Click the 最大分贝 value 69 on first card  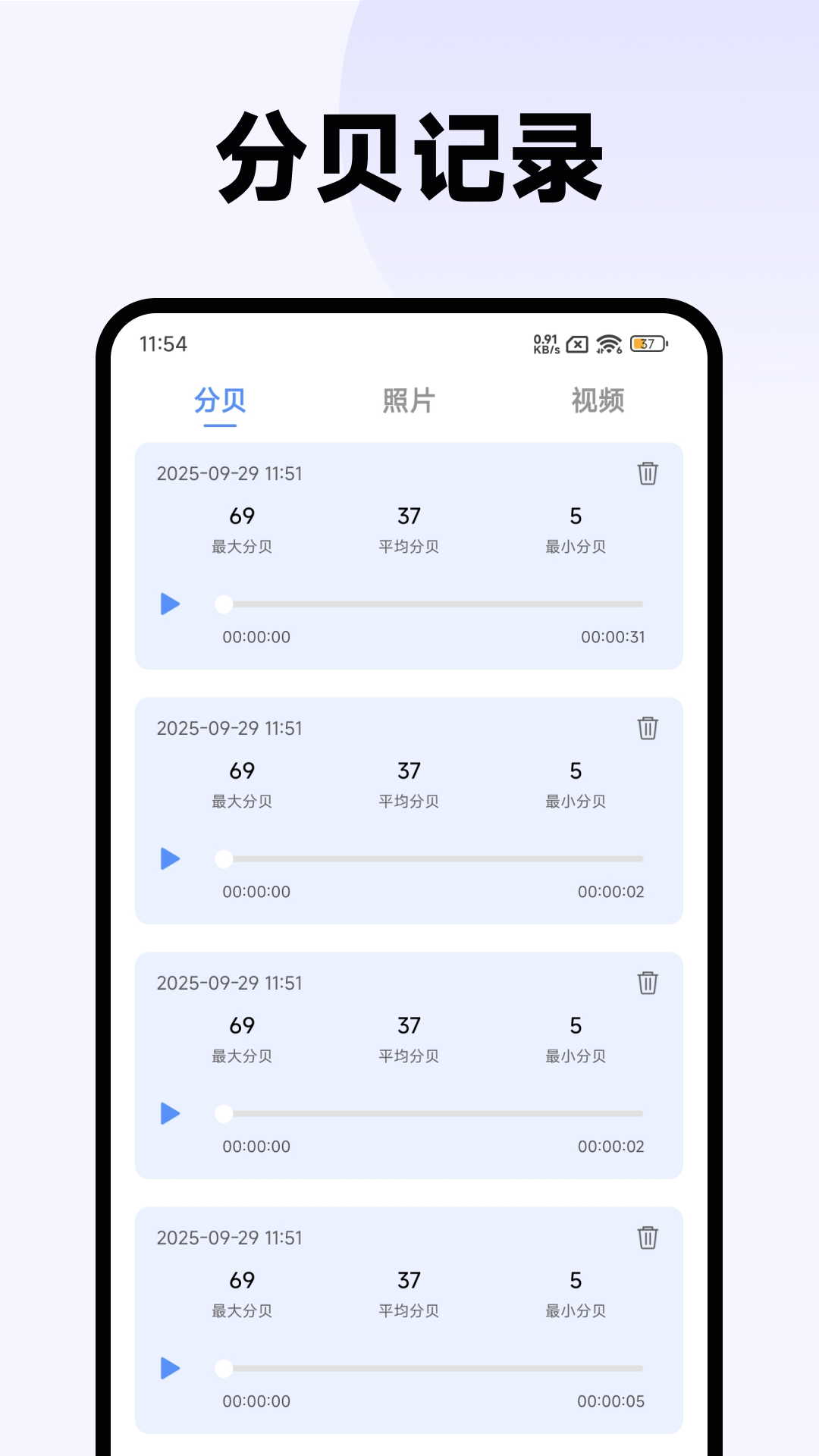tap(243, 516)
